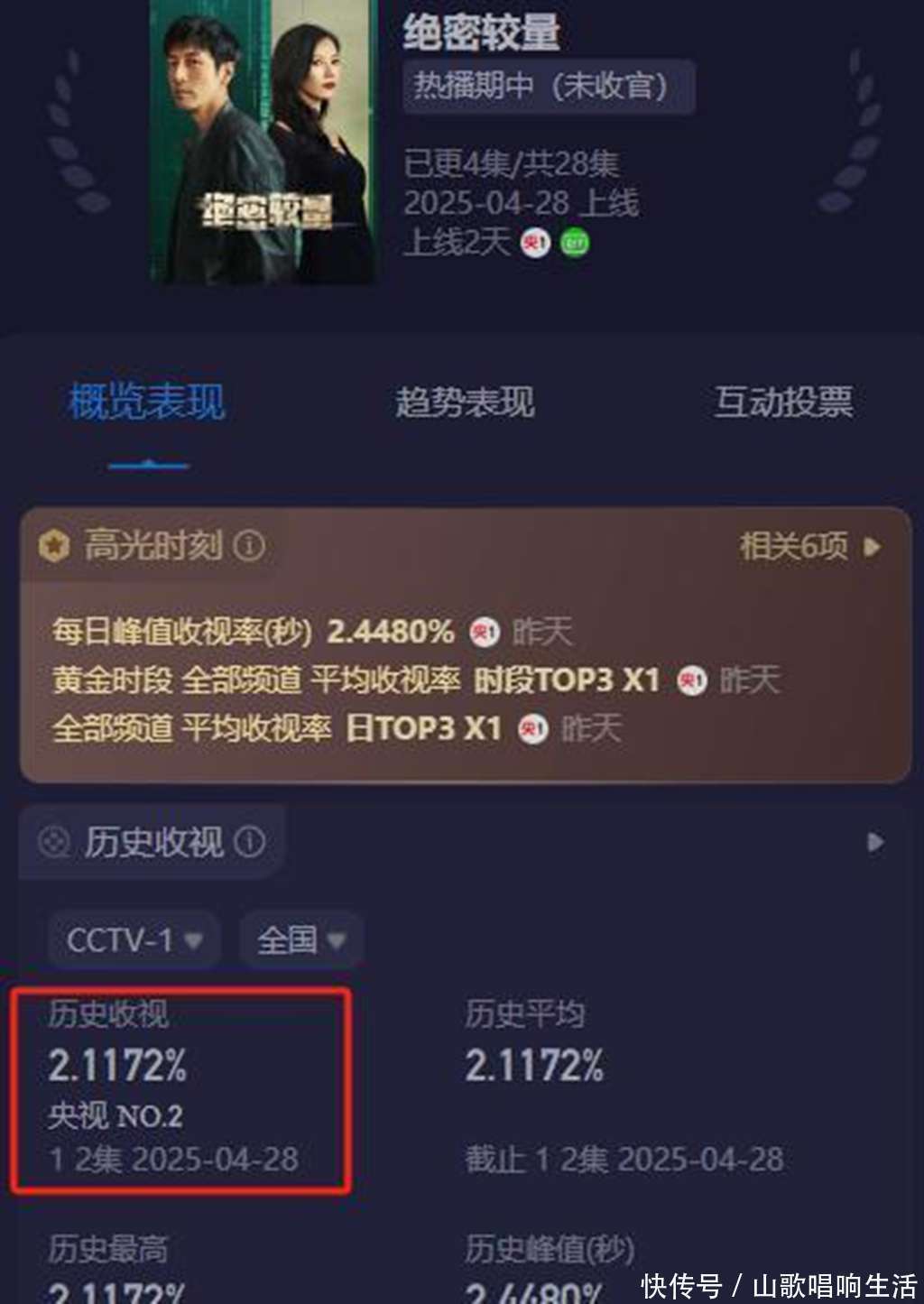This screenshot has height=1304, width=924.
Task: Switch to the 趋势表现 tab
Action: click(465, 402)
